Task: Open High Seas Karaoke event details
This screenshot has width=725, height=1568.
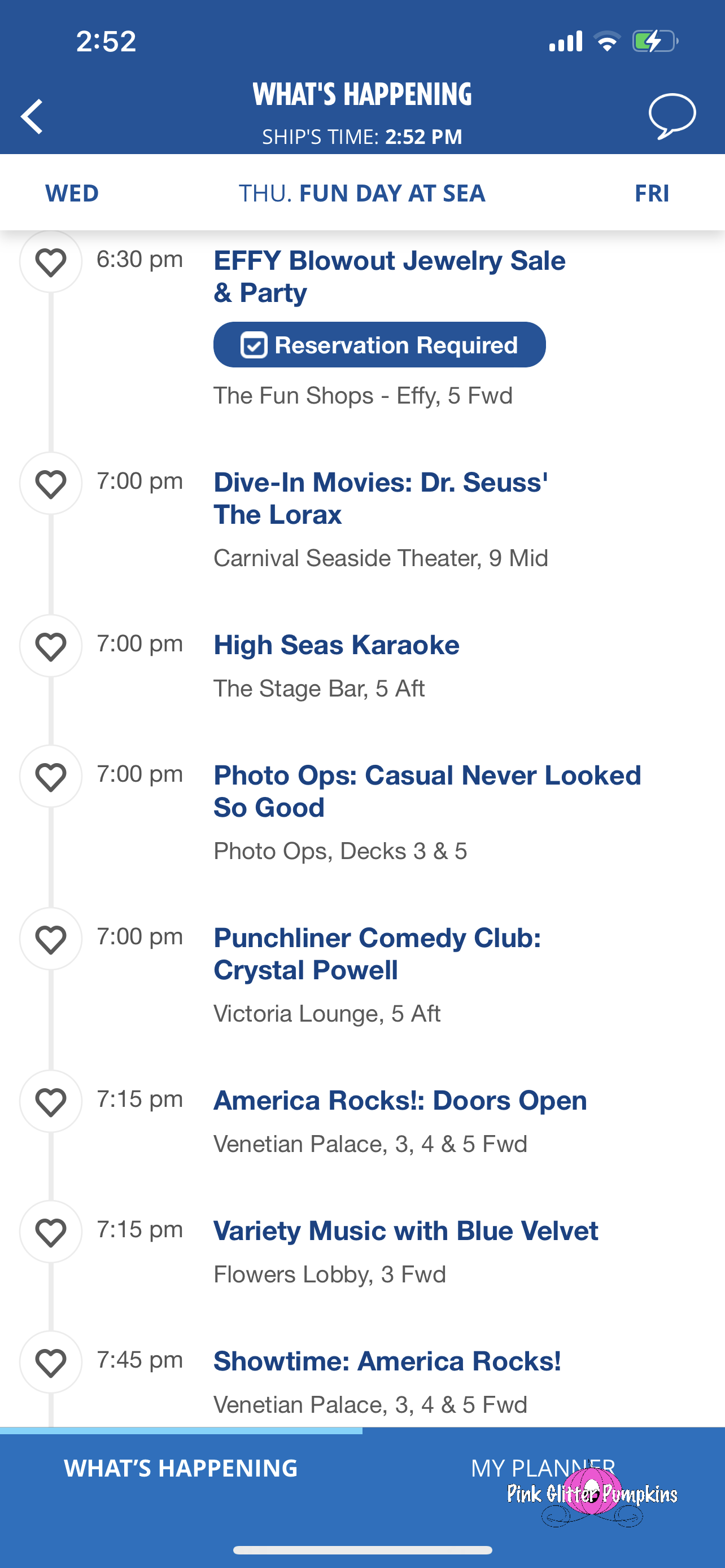Action: pyautogui.click(x=336, y=645)
